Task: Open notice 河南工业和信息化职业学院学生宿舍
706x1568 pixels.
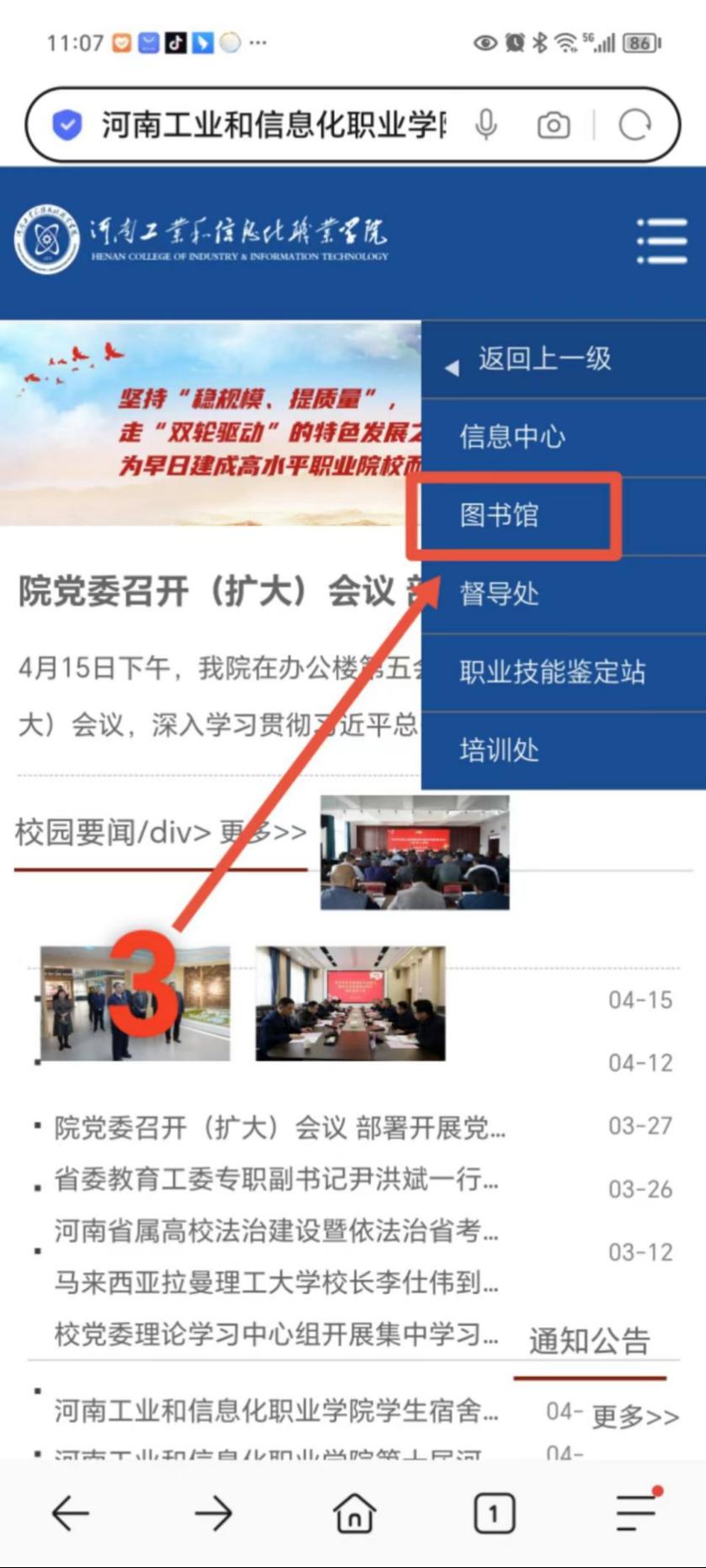Action: [x=276, y=1410]
